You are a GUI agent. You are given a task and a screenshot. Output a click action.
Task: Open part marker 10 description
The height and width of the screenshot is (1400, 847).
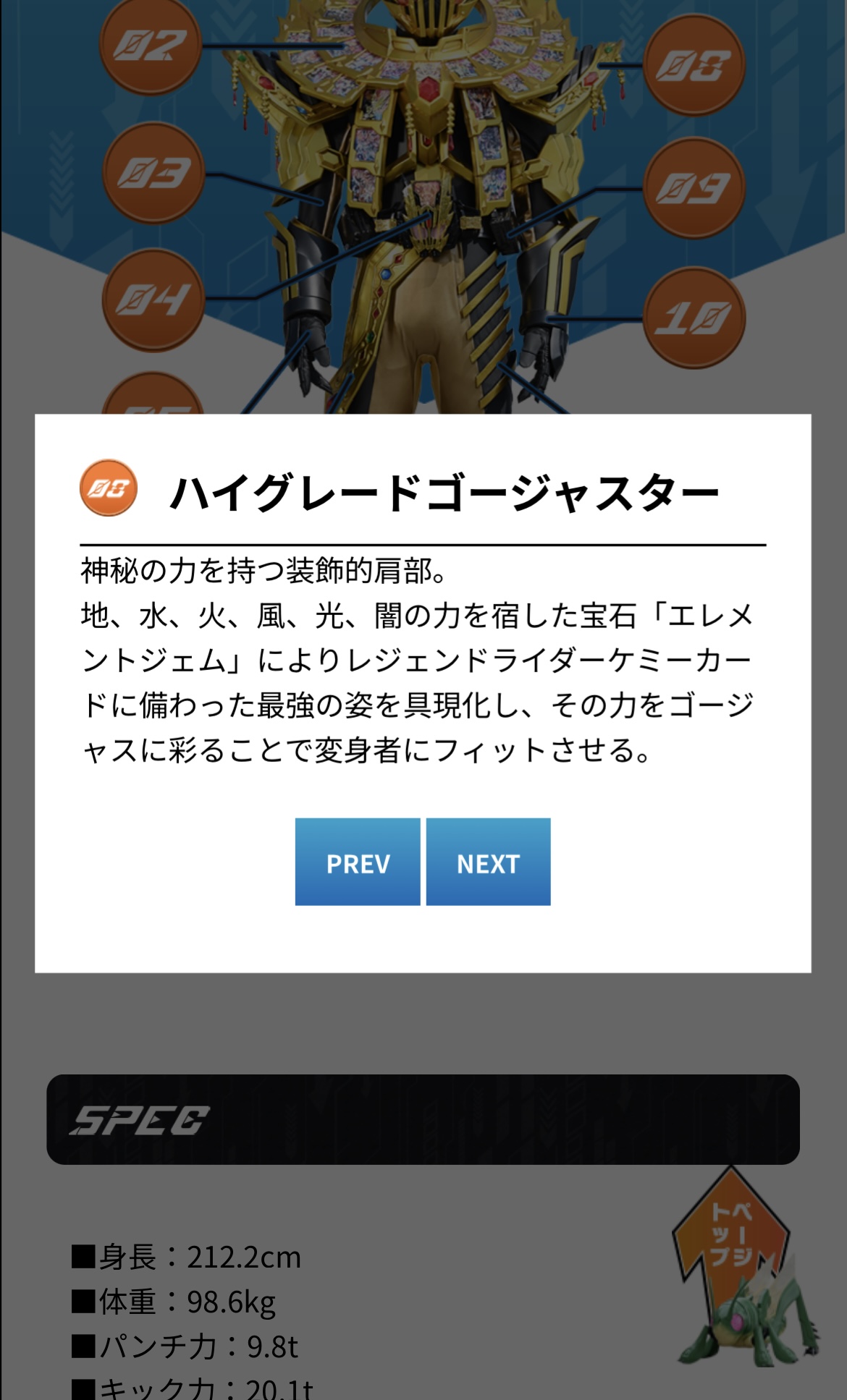tap(694, 318)
